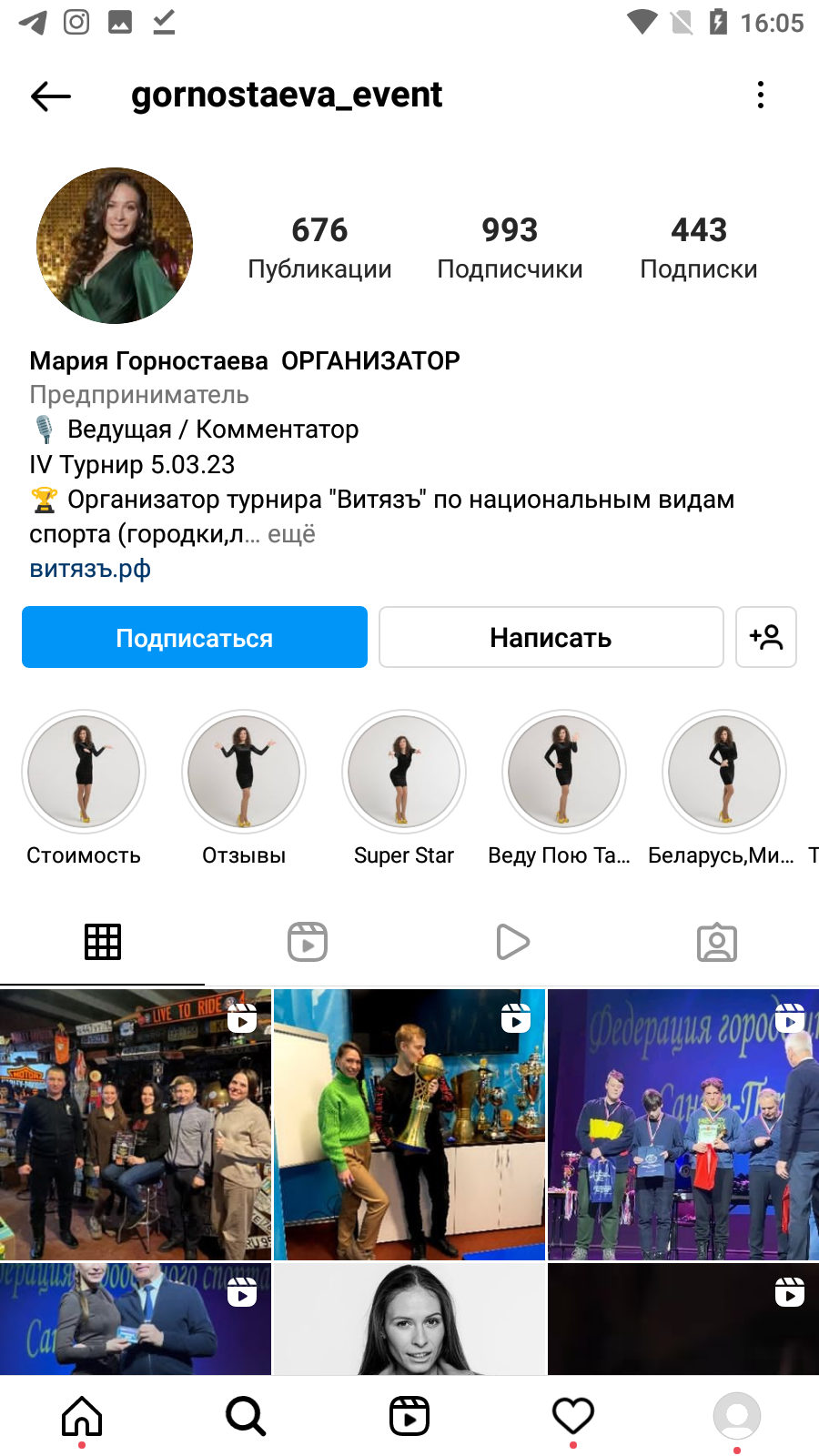Go back using the arrow

pos(51,96)
